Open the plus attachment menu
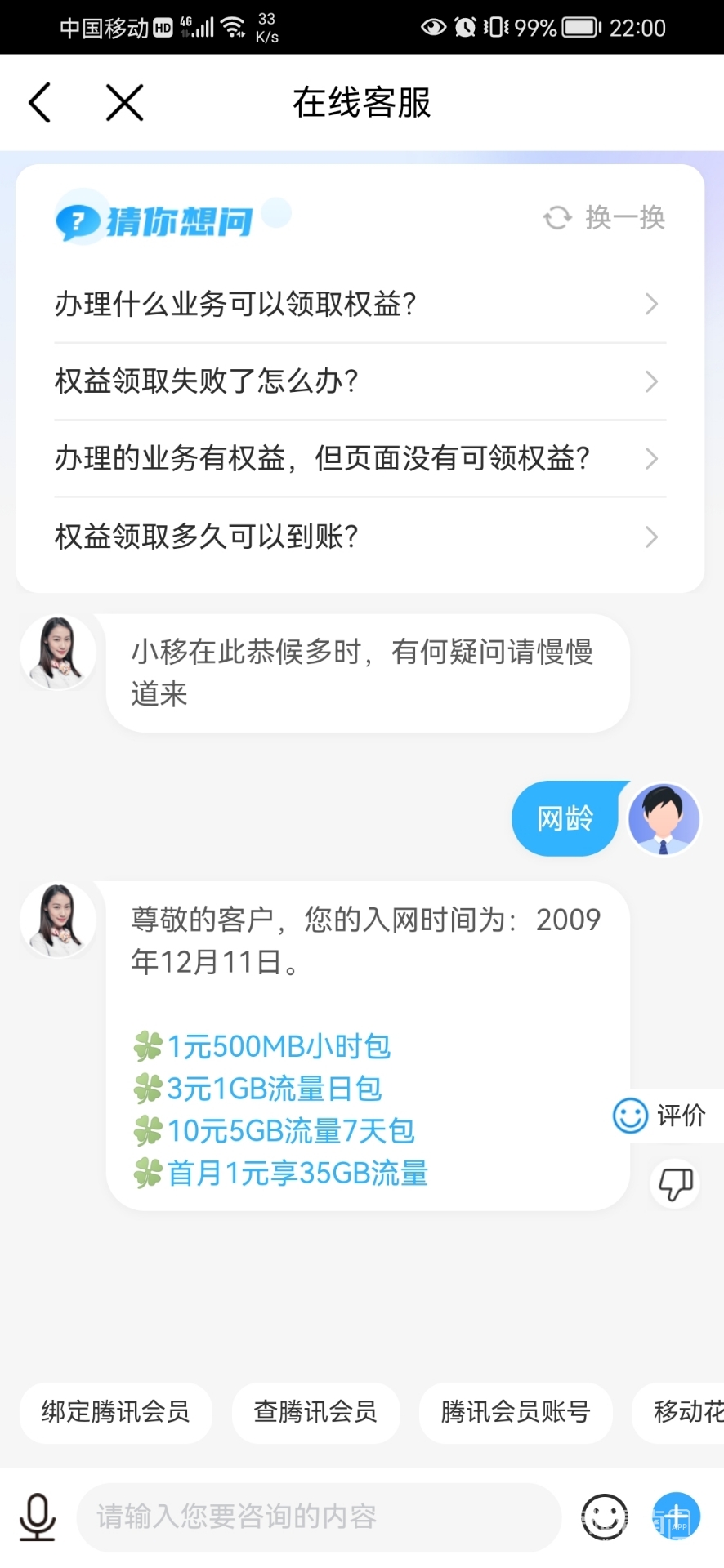This screenshot has width=724, height=1568. tap(676, 1517)
